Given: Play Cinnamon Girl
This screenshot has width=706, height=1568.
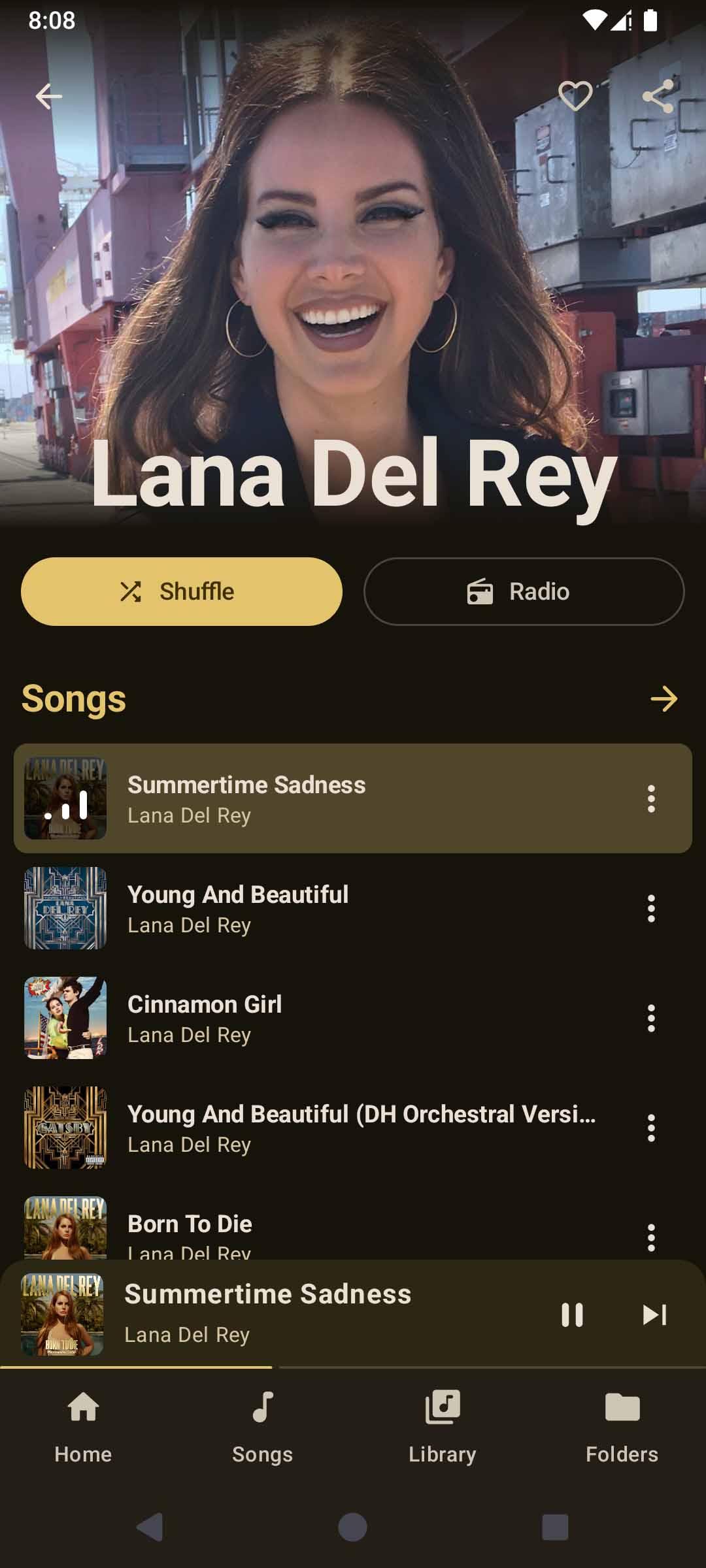Looking at the screenshot, I should point(353,1018).
